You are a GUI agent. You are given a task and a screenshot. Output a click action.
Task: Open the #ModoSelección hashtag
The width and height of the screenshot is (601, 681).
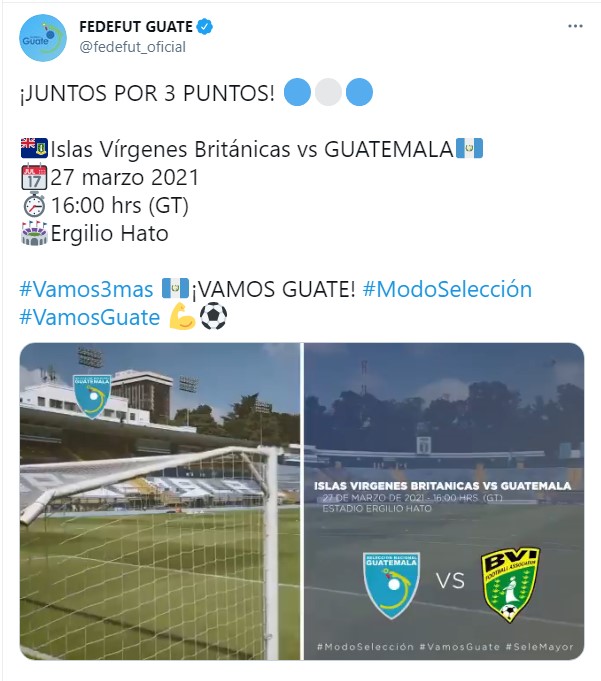[x=447, y=289]
